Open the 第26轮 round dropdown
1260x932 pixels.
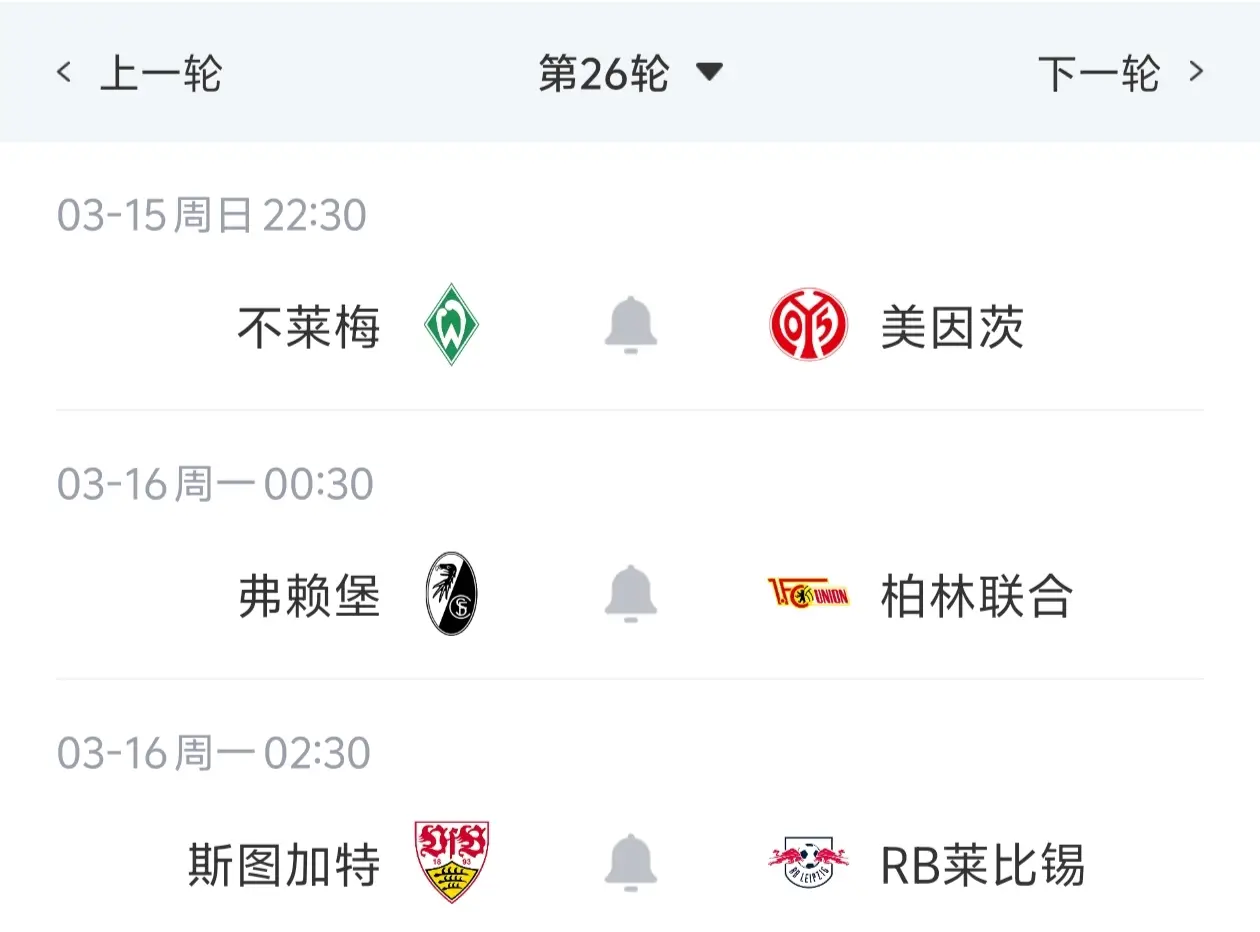click(630, 73)
